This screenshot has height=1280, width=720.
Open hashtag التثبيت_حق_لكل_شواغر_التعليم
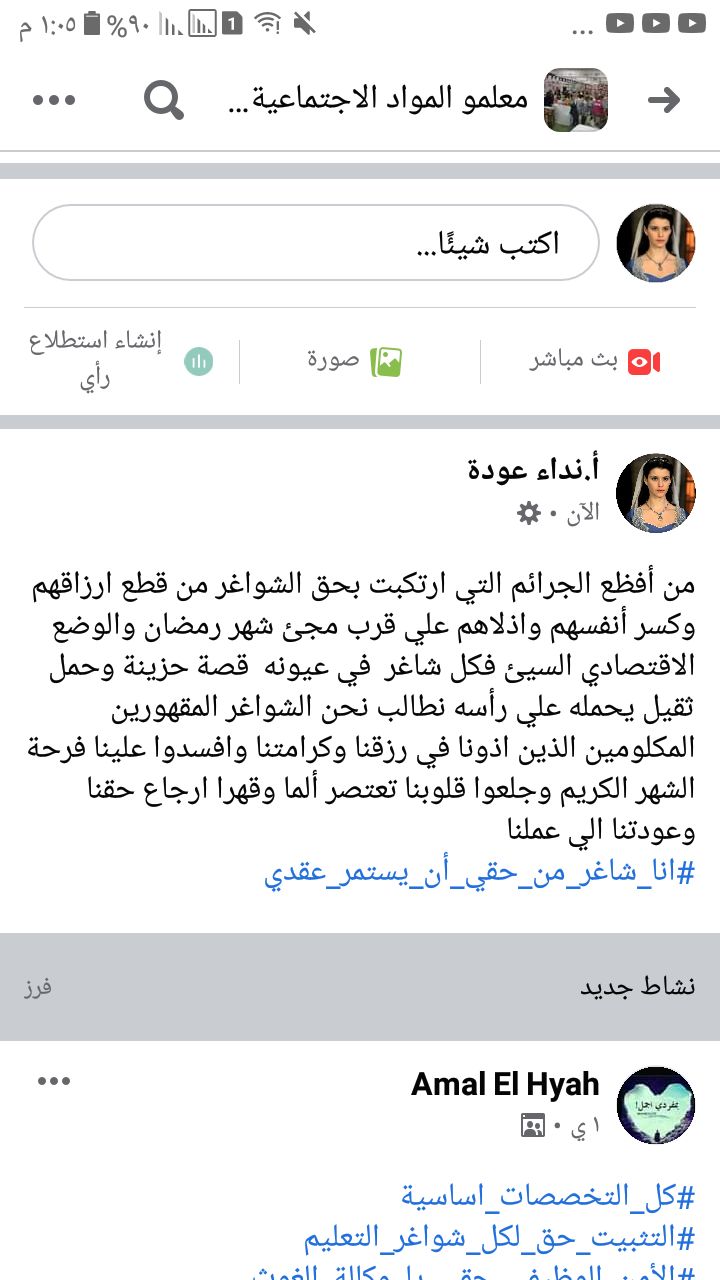(500, 1239)
